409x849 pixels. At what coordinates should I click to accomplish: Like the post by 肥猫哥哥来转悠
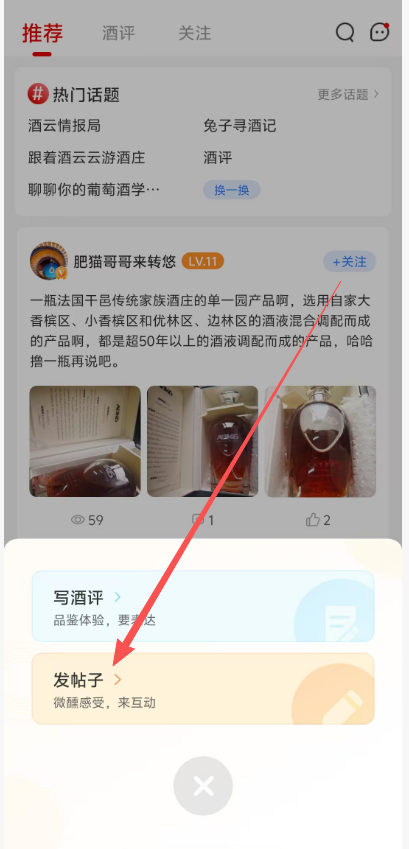pos(318,520)
